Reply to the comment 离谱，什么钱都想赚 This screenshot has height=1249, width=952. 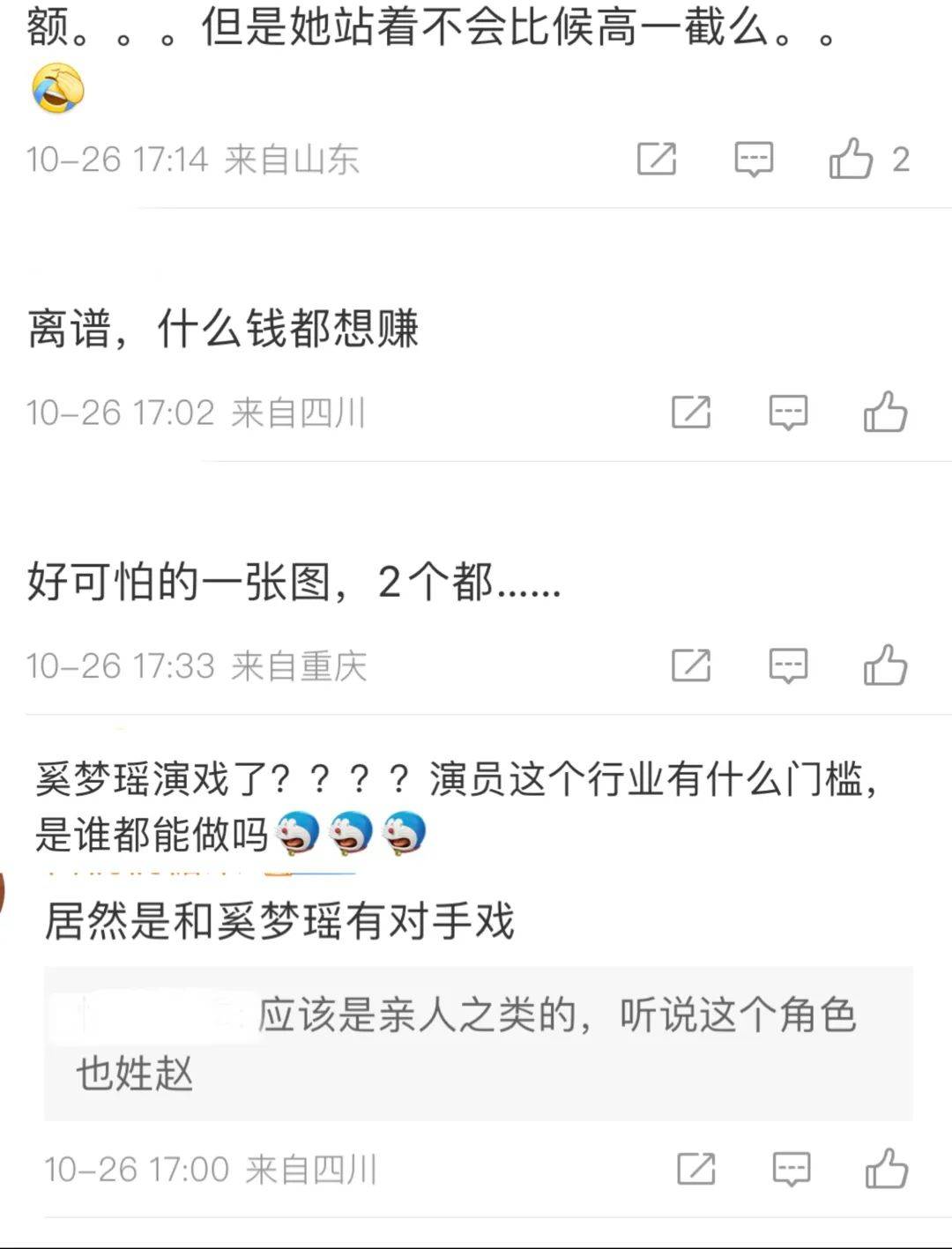[788, 413]
